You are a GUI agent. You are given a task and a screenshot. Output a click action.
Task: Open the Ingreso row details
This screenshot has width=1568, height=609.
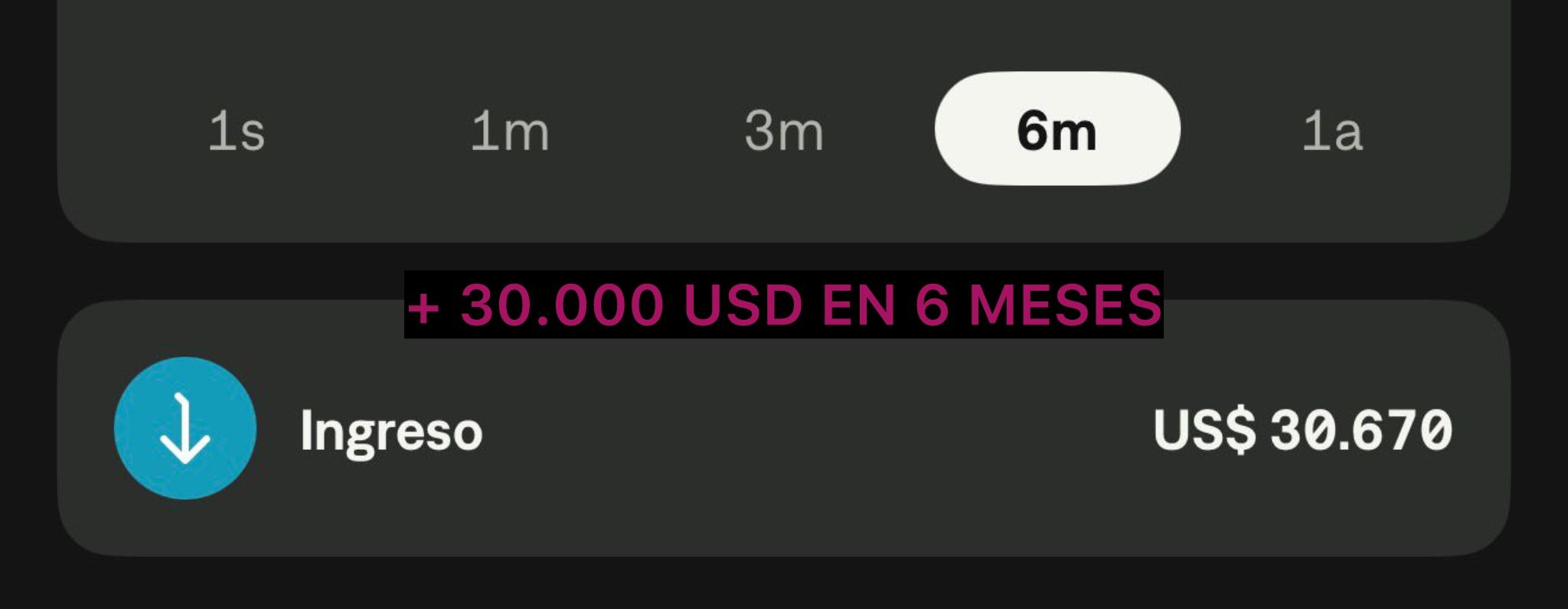pyautogui.click(x=782, y=428)
